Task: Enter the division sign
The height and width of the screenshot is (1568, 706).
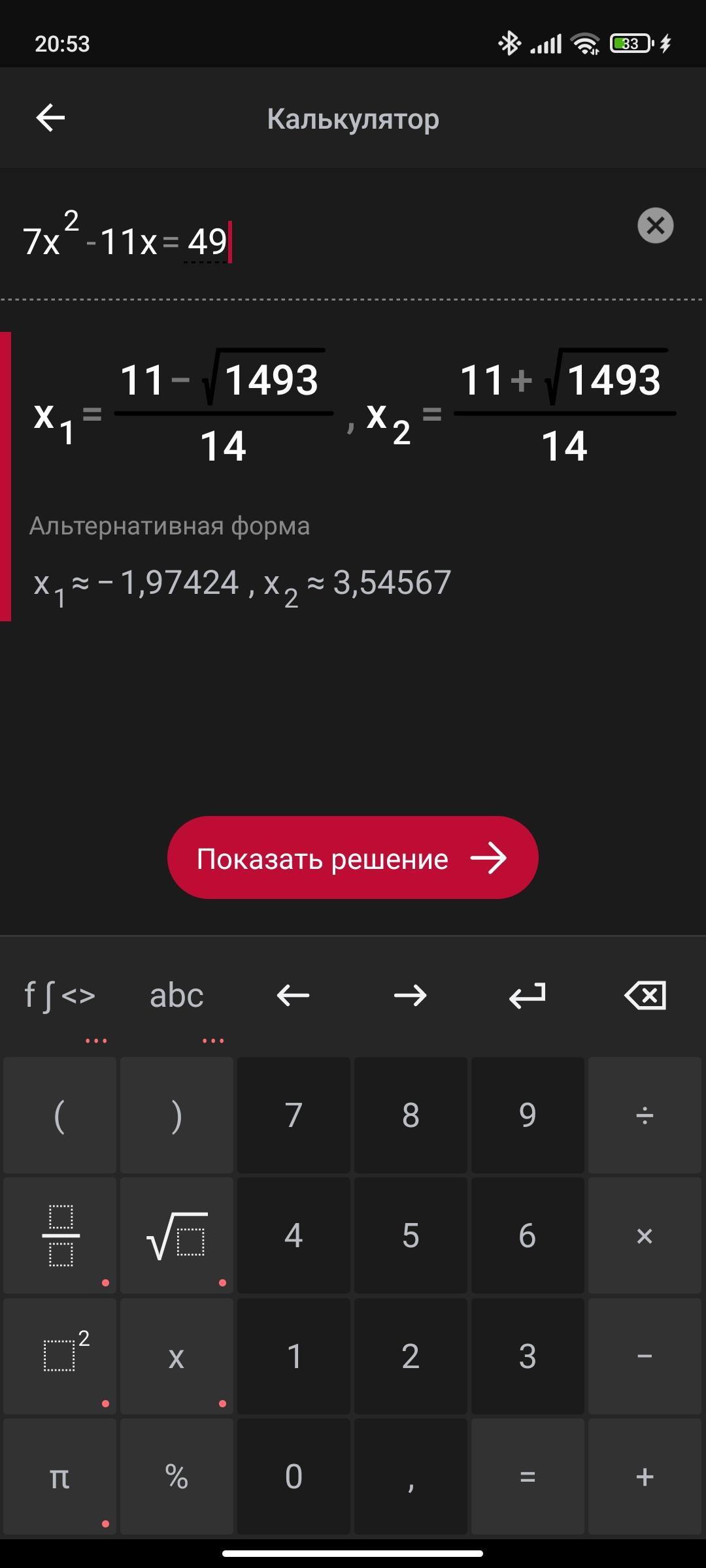Action: [x=645, y=1115]
